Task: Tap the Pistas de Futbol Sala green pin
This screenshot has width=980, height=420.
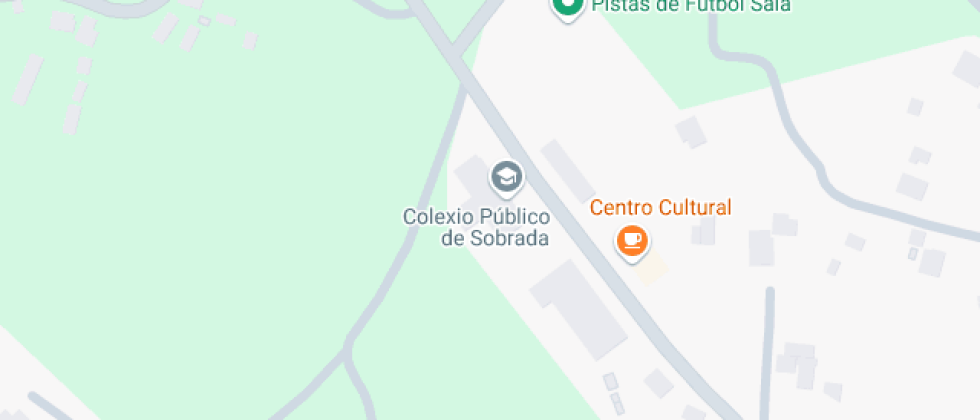Action: (x=567, y=6)
